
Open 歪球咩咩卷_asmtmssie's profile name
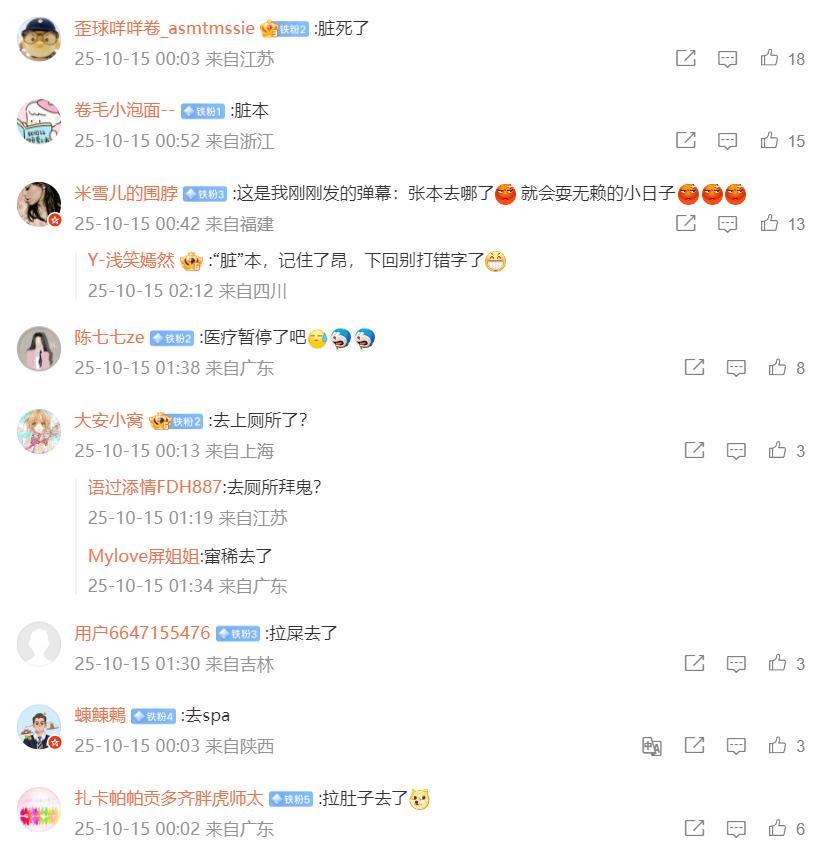coord(164,29)
